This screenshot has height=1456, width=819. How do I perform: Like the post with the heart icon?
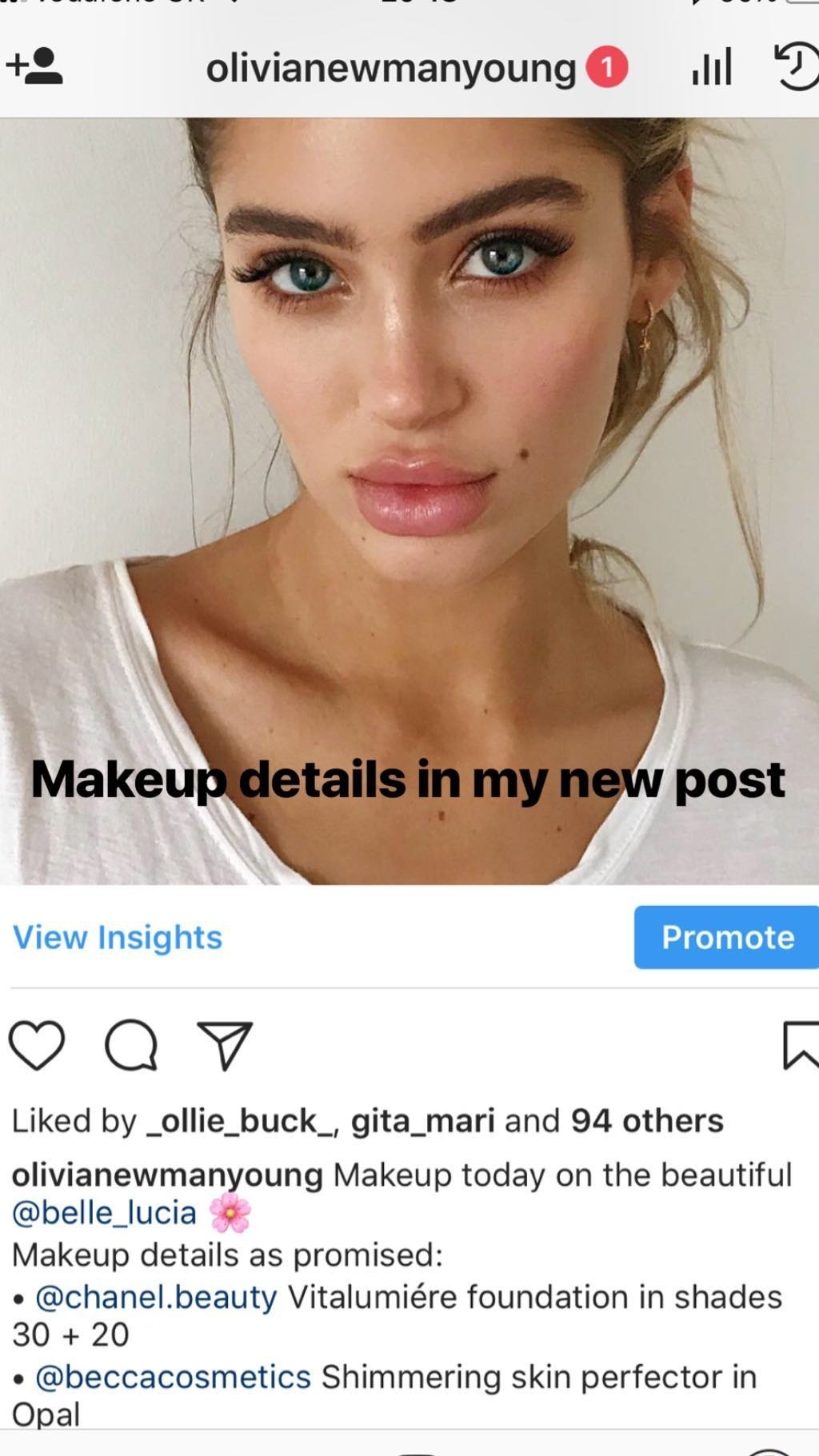[37, 1045]
